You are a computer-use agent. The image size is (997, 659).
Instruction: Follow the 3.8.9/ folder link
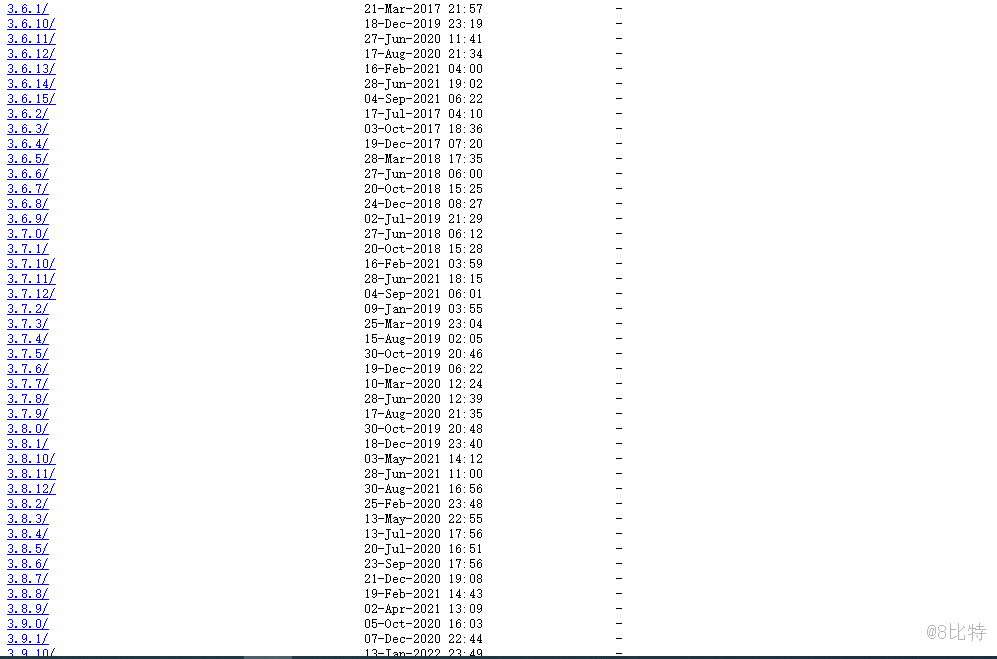27,609
